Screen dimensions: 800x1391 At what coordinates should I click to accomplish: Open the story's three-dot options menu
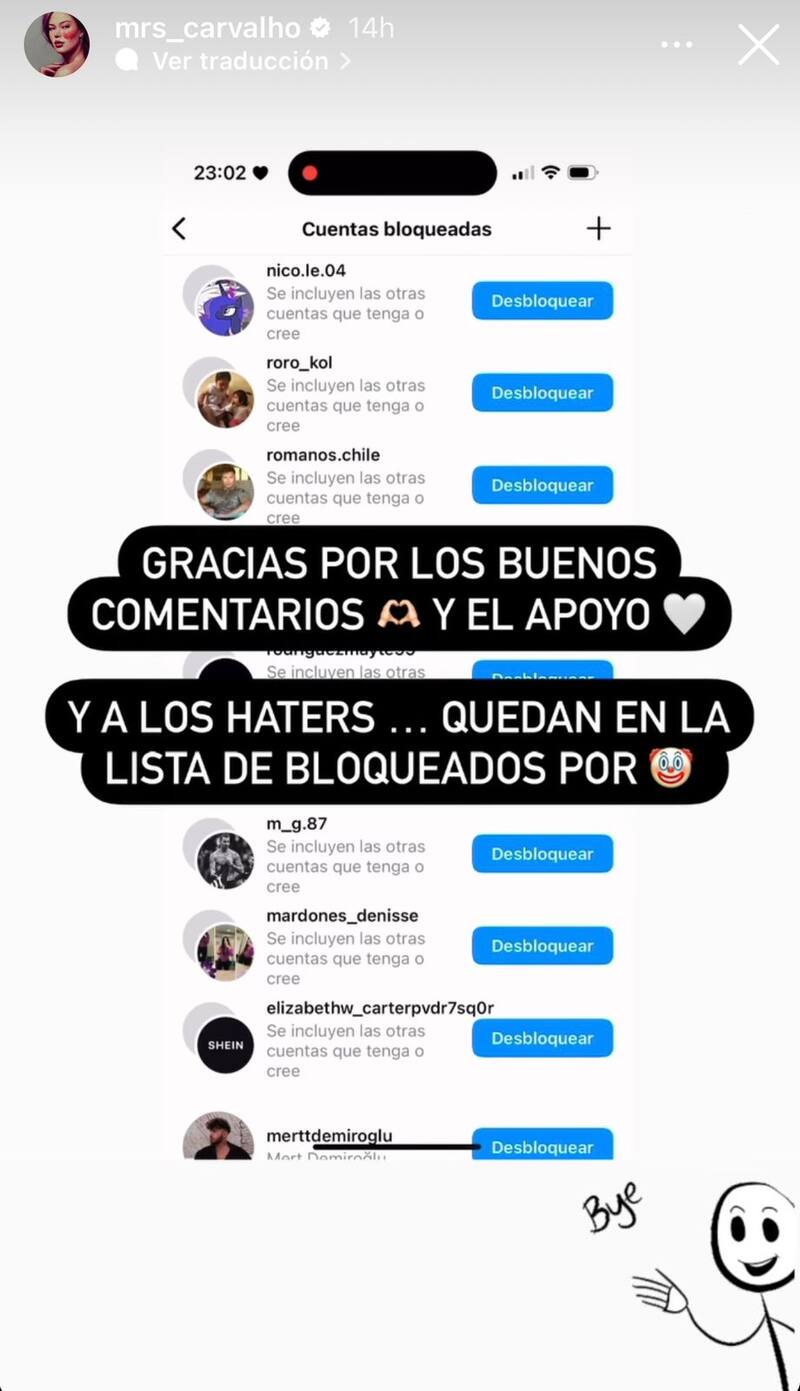[677, 44]
